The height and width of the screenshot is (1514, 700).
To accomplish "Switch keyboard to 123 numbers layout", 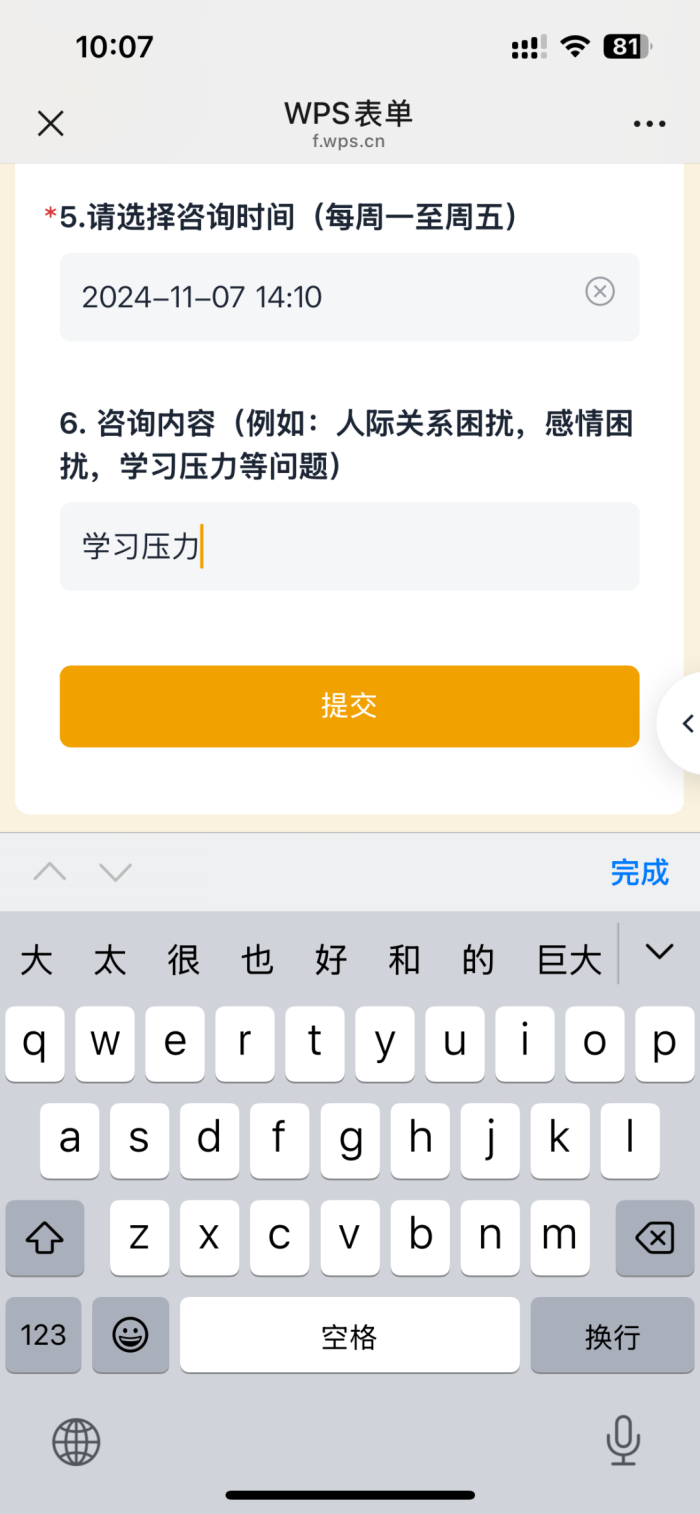I will [x=44, y=1335].
